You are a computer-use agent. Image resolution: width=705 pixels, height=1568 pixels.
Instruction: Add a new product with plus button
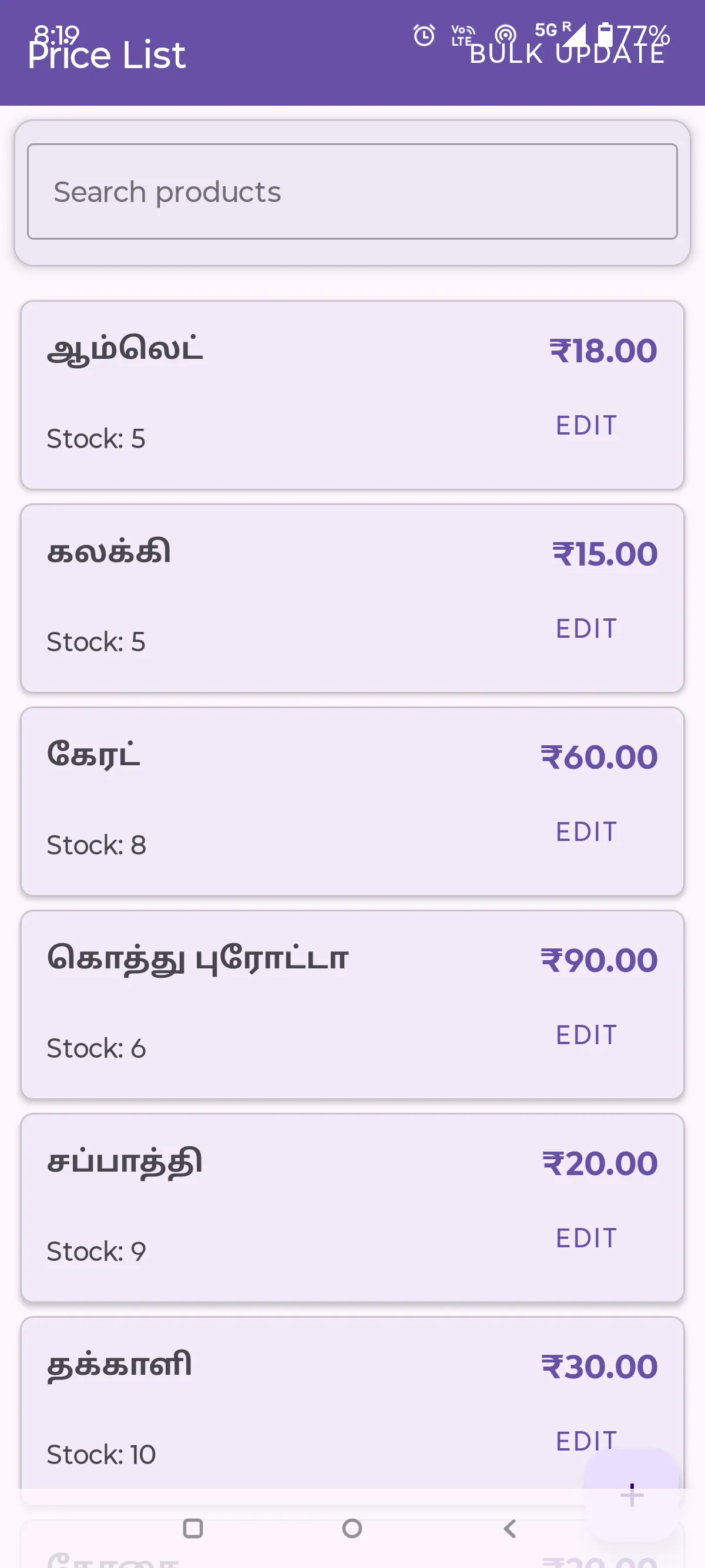(x=632, y=1495)
